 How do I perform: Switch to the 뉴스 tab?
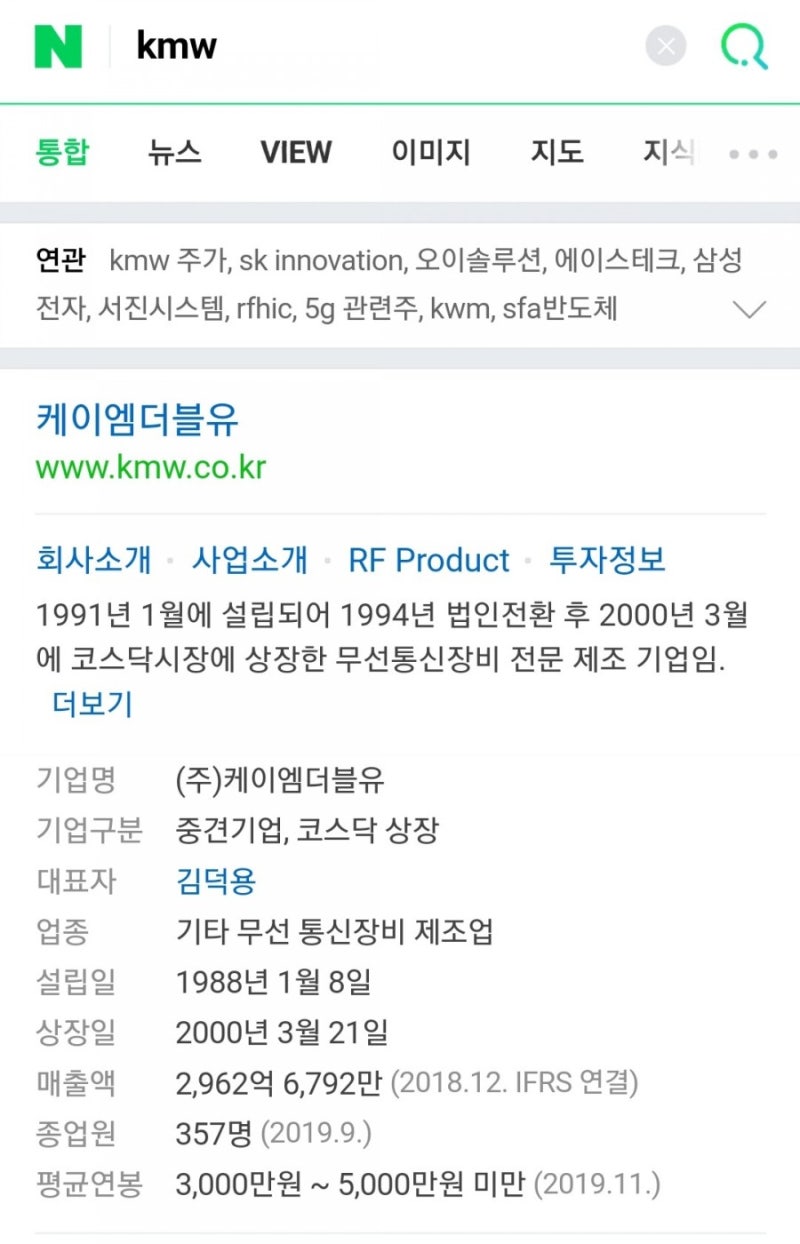[175, 152]
